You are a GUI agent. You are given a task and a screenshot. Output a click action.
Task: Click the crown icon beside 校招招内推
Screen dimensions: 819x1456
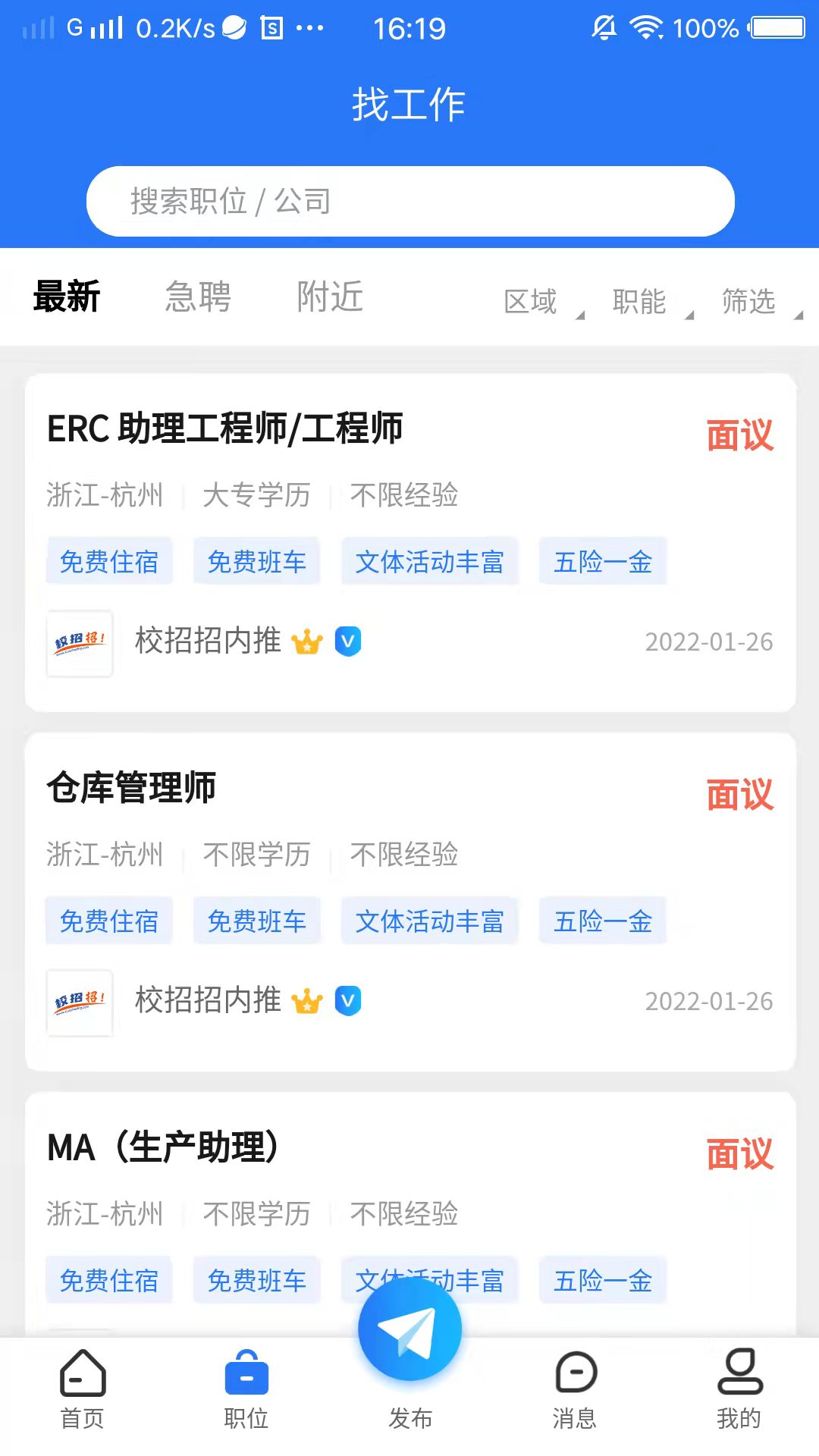pyautogui.click(x=306, y=641)
